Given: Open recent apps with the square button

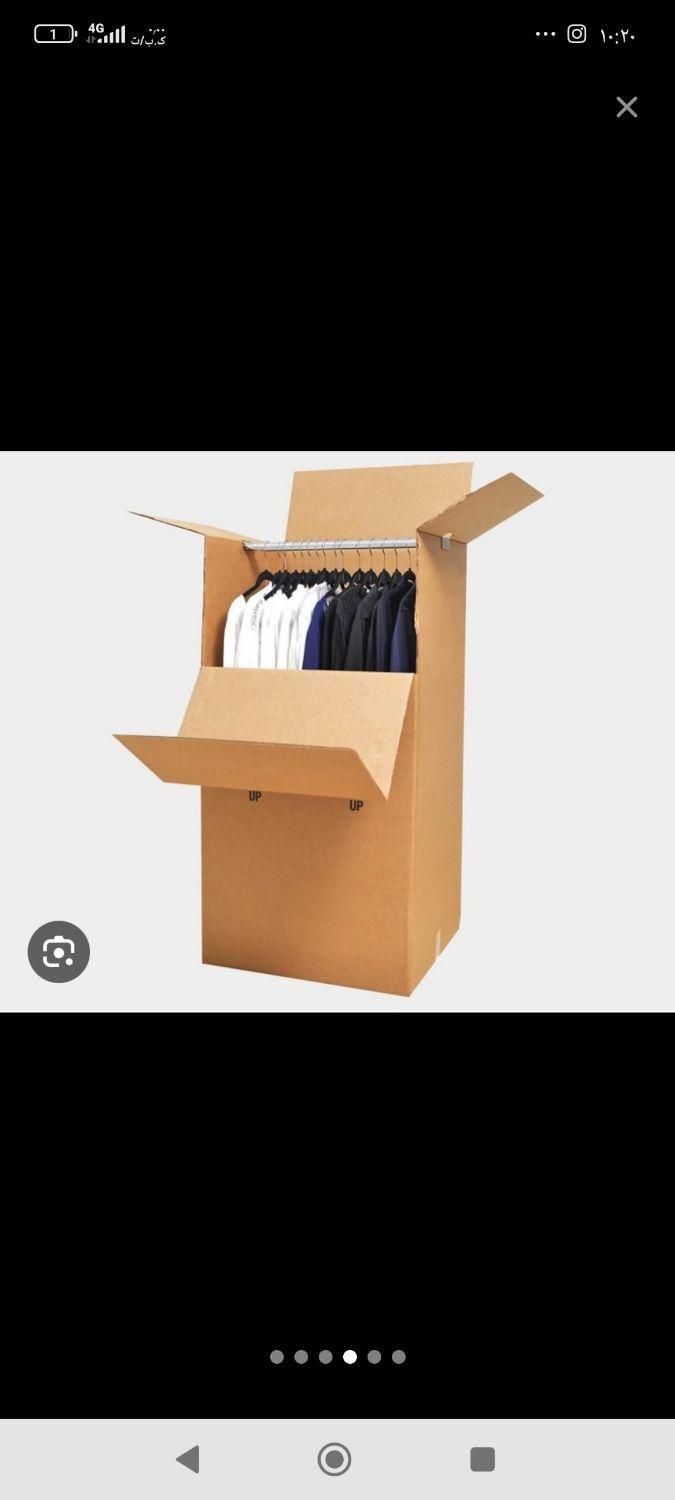Looking at the screenshot, I should tap(482, 1459).
